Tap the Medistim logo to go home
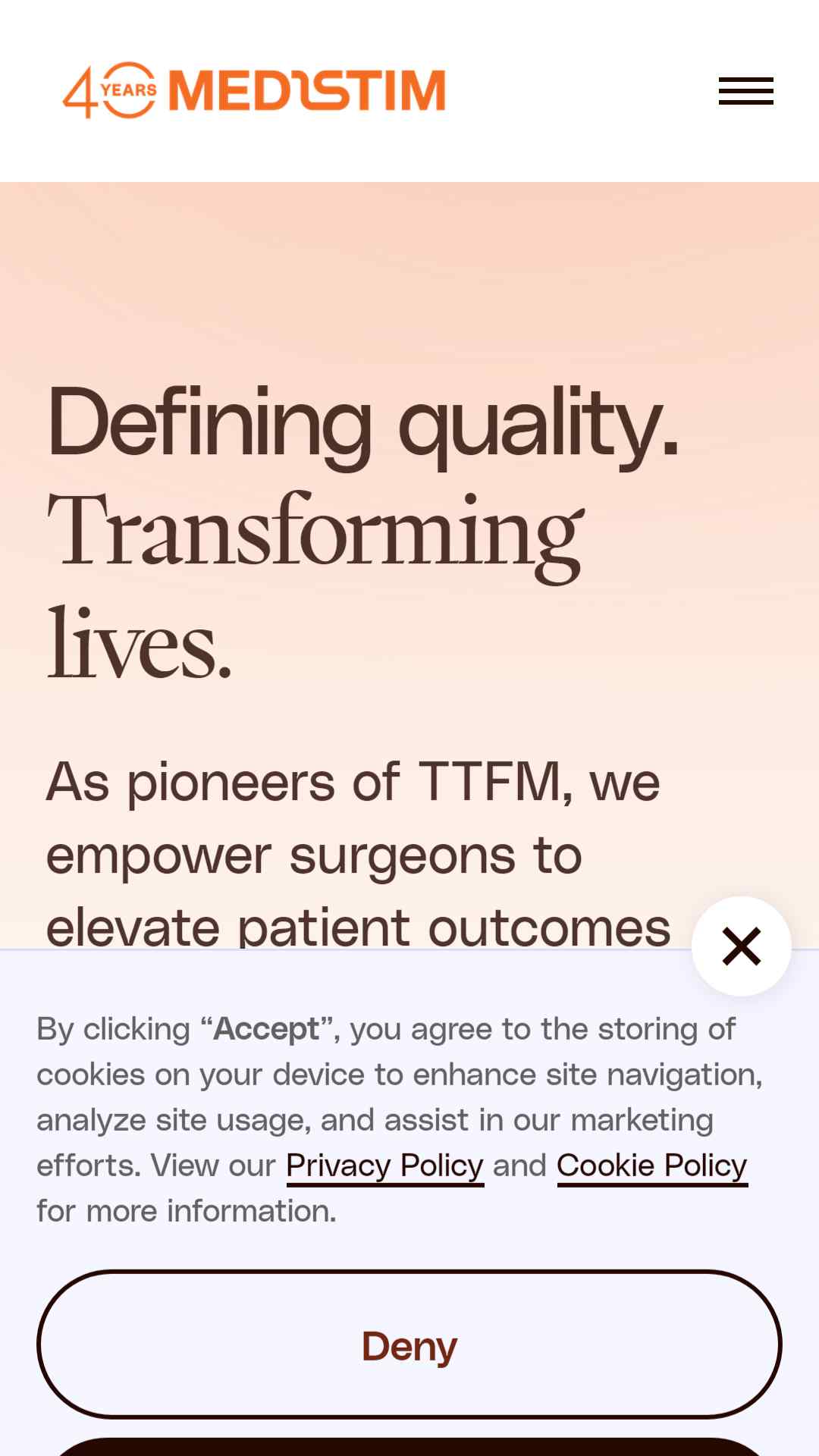819x1456 pixels. [x=254, y=91]
